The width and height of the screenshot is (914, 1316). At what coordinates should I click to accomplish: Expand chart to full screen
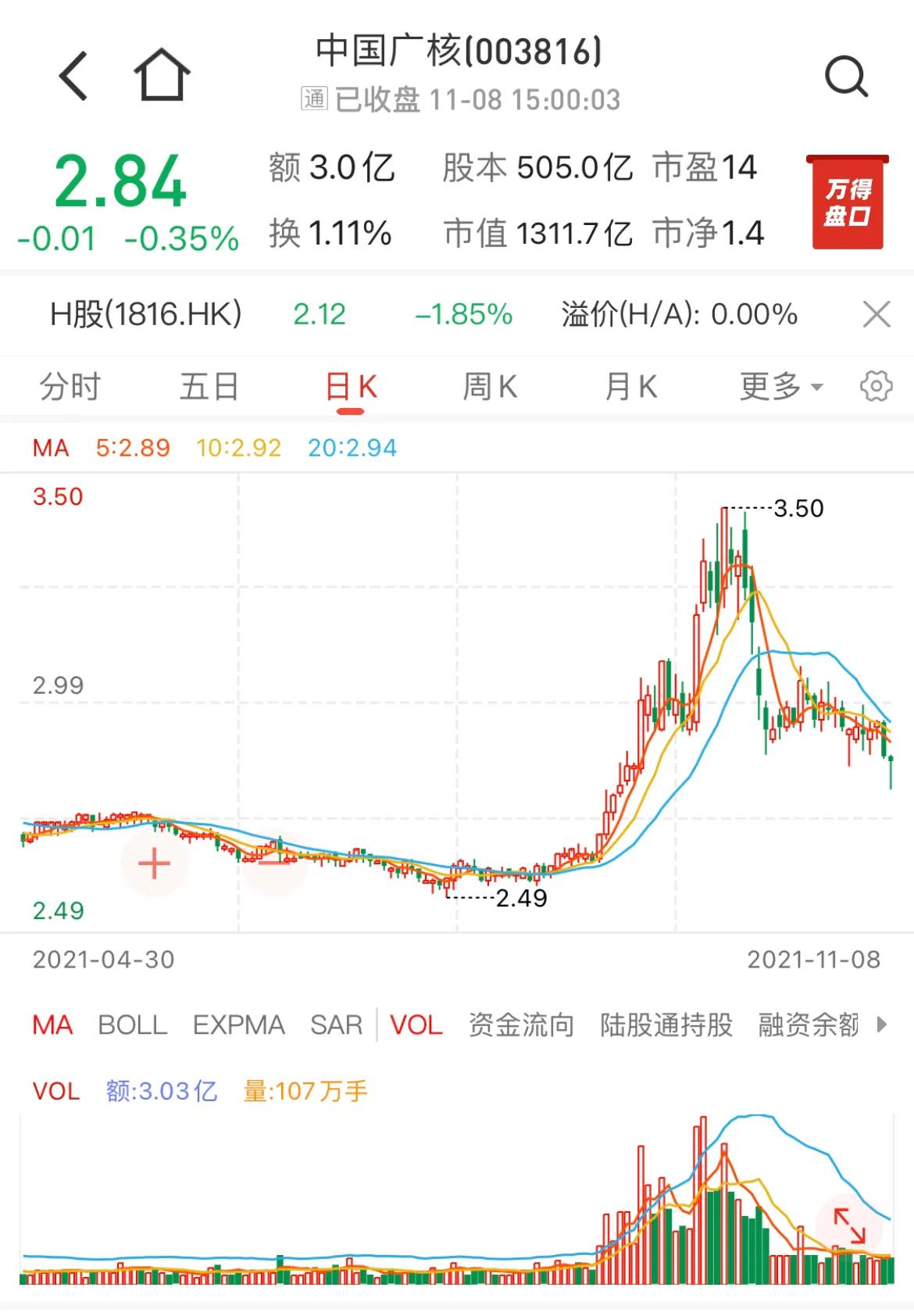coord(849,1226)
